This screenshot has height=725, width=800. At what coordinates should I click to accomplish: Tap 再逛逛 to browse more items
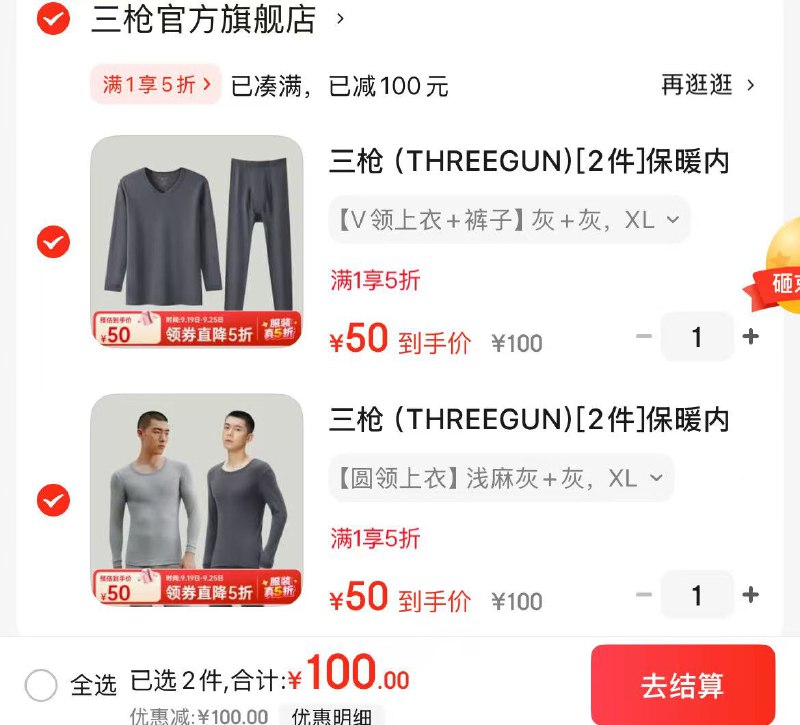(x=708, y=85)
